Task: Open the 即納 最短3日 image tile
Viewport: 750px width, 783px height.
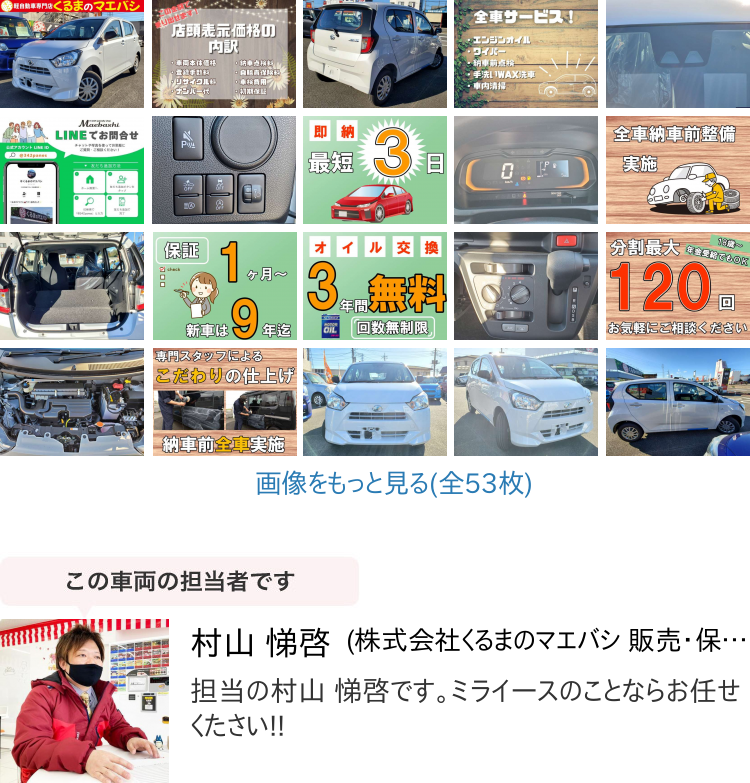Action: (x=375, y=170)
